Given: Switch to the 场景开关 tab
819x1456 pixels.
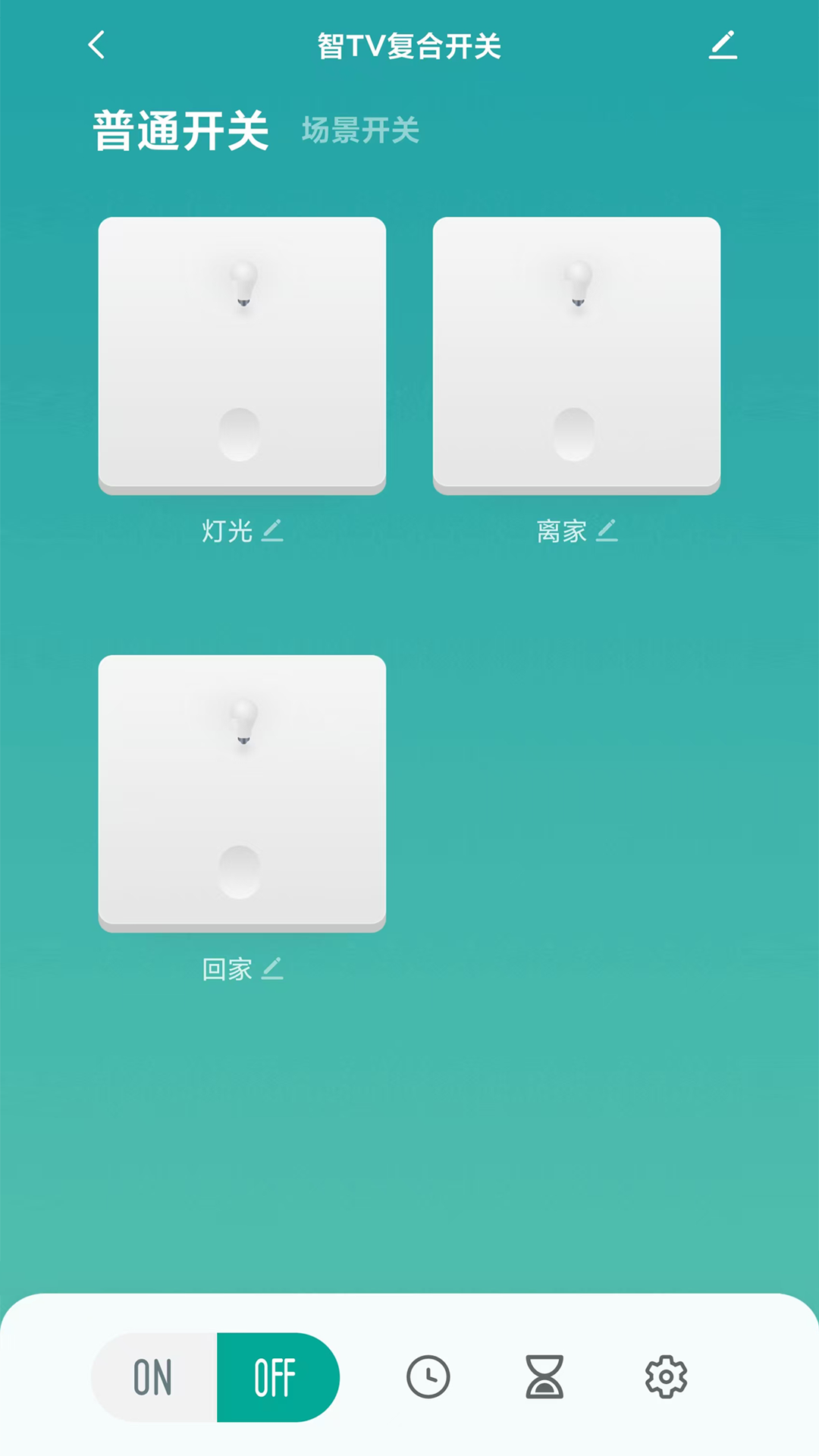Looking at the screenshot, I should click(x=361, y=130).
